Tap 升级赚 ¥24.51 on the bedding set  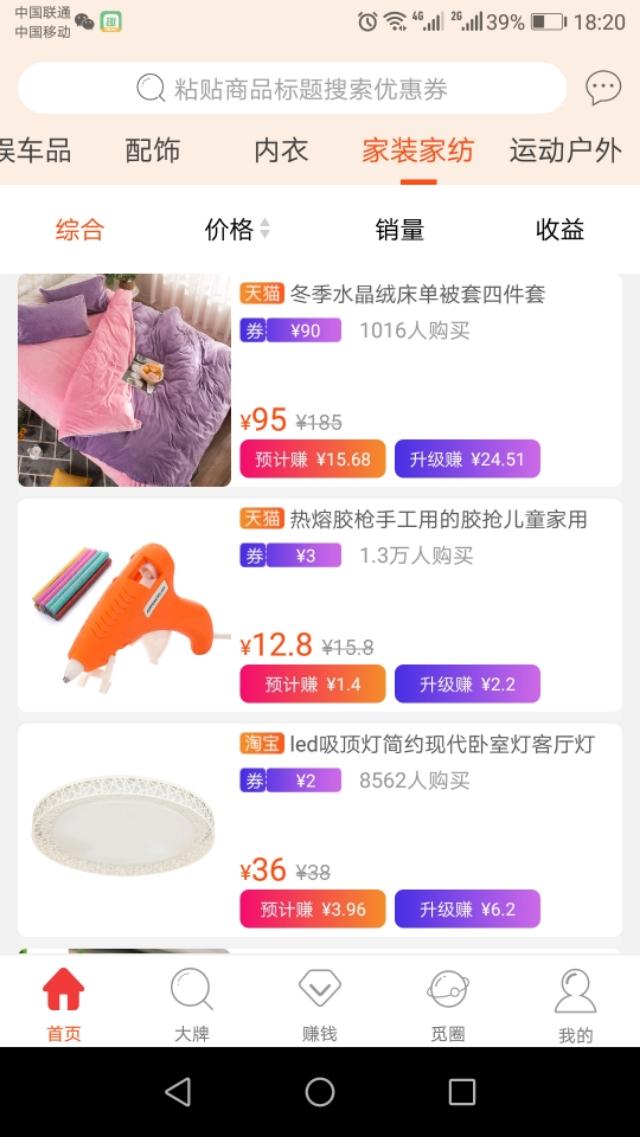(467, 459)
